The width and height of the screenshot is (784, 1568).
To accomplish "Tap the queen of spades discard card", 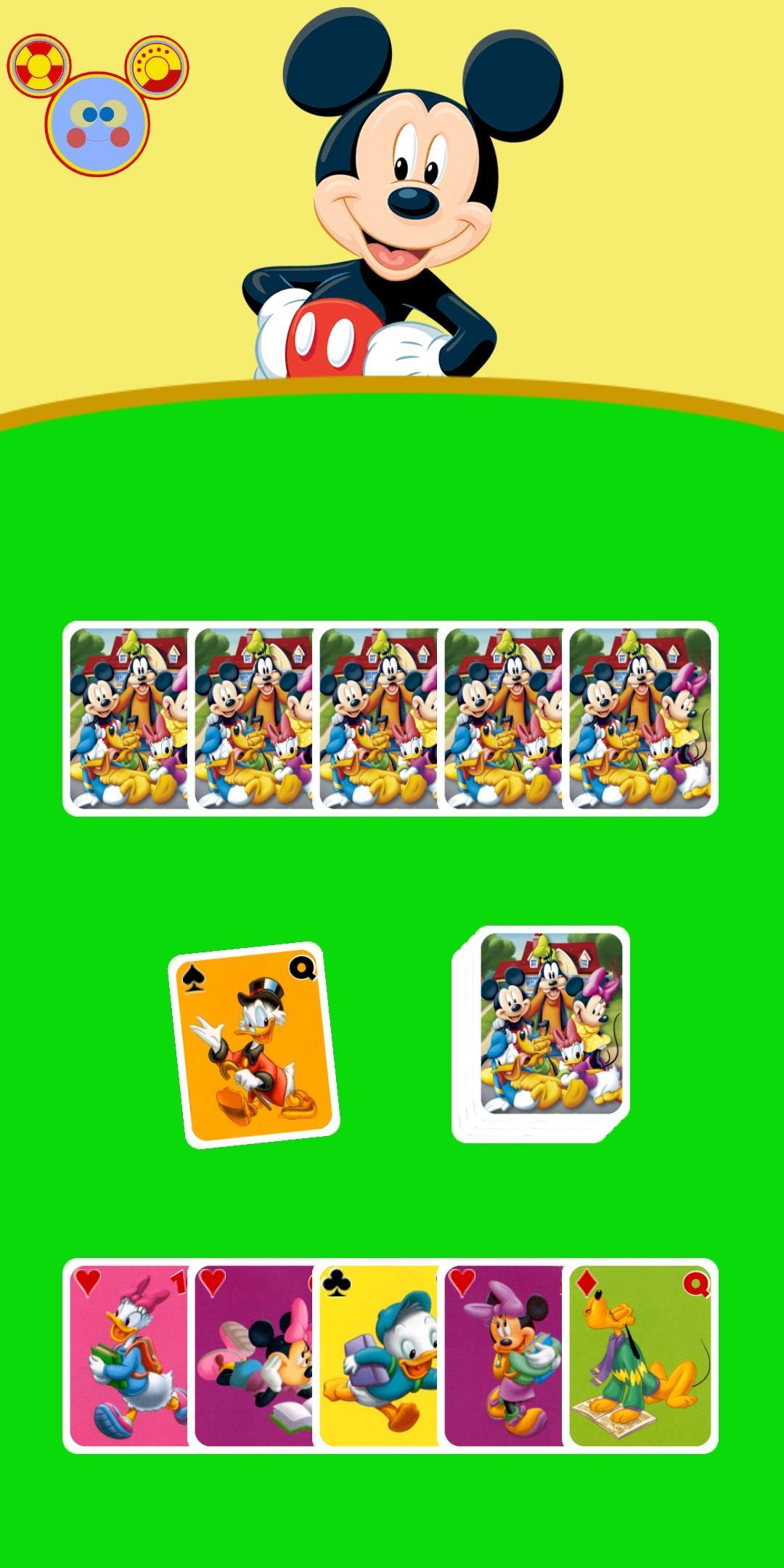I will [254, 1044].
